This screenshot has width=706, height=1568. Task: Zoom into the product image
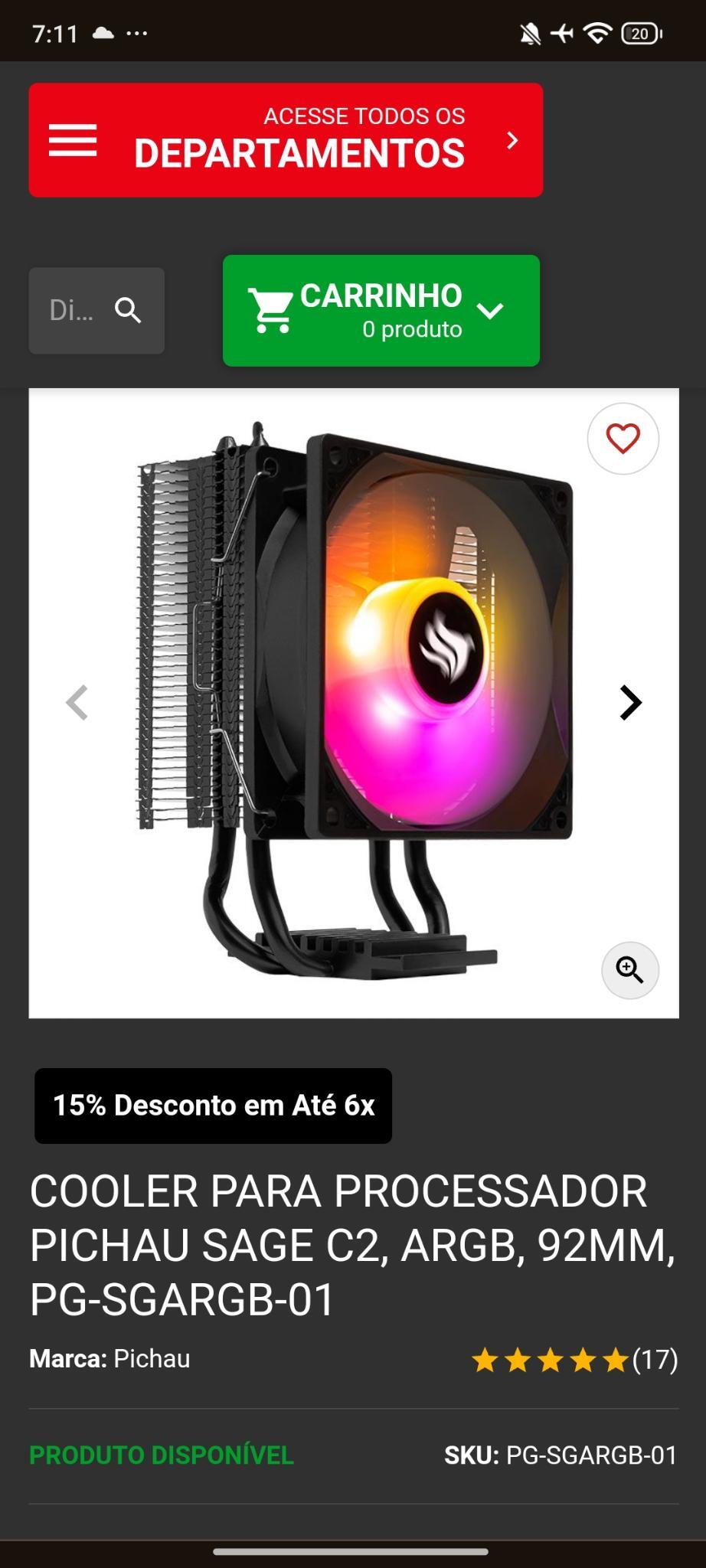[629, 970]
